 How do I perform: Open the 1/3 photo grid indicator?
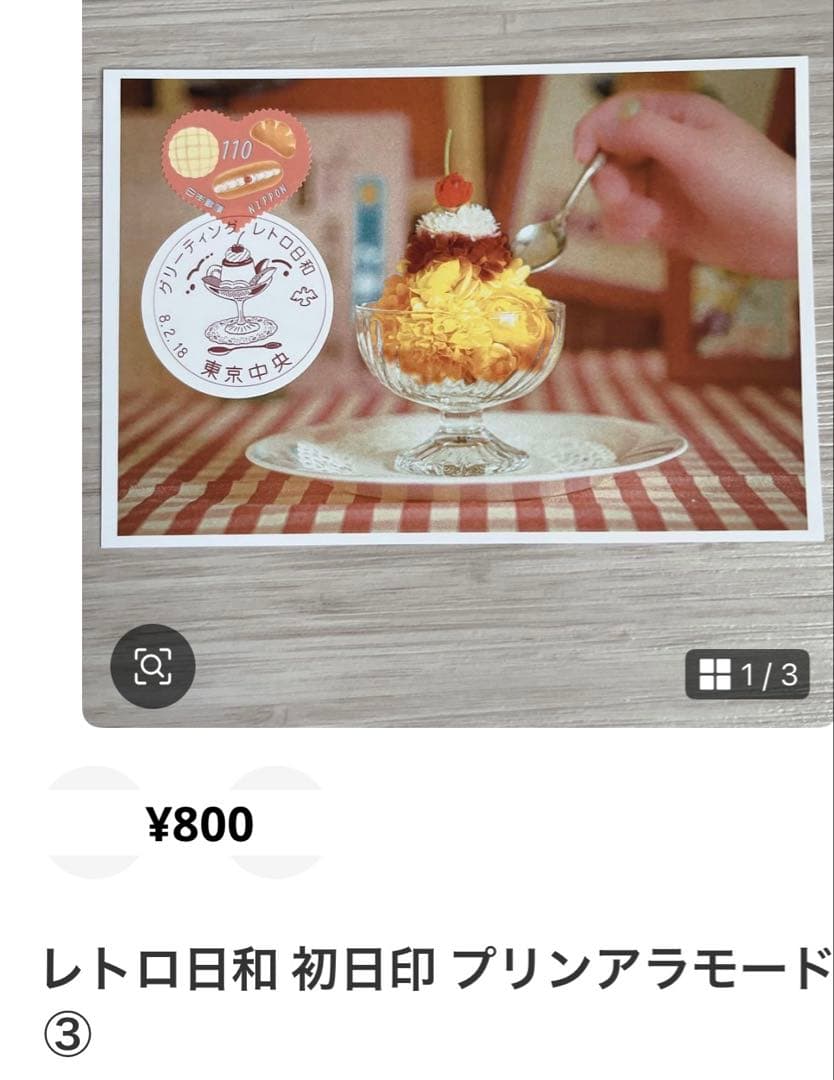coord(747,675)
